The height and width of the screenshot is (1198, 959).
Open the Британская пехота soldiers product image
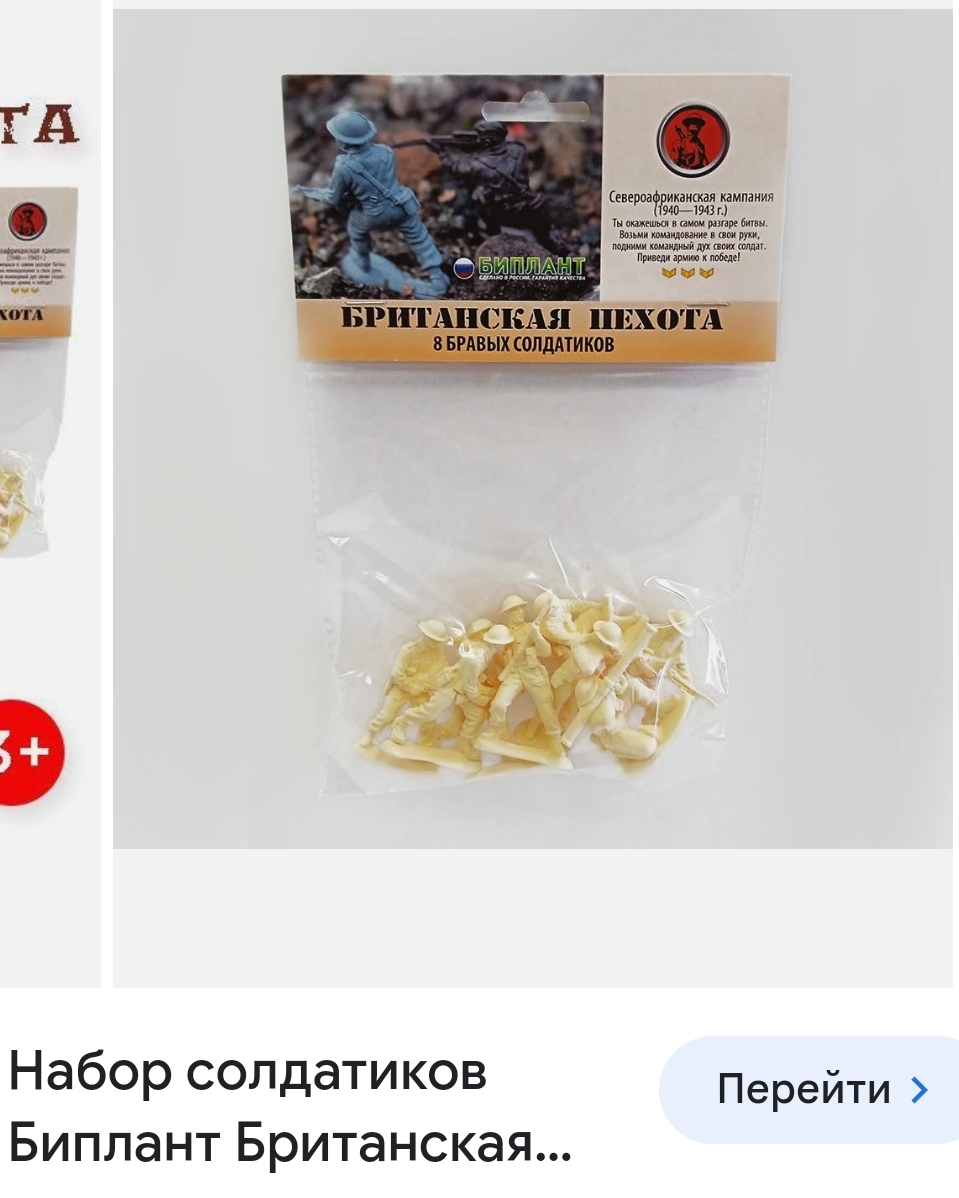532,430
